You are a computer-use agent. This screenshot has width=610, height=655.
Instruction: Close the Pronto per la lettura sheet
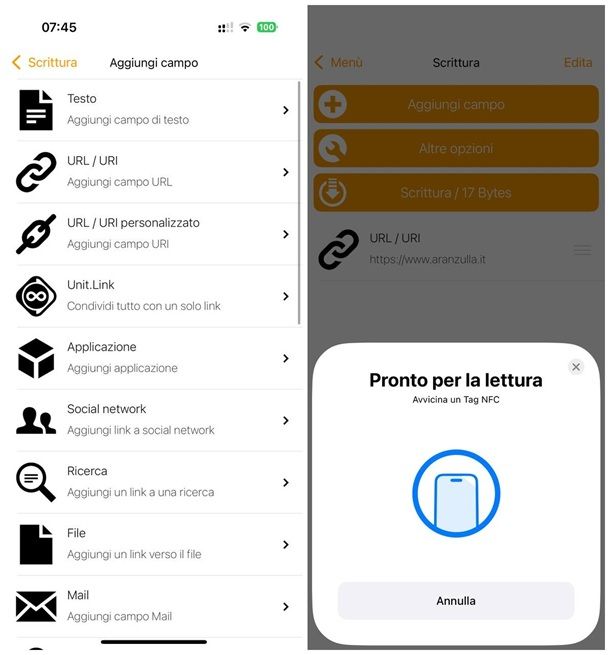click(x=576, y=367)
